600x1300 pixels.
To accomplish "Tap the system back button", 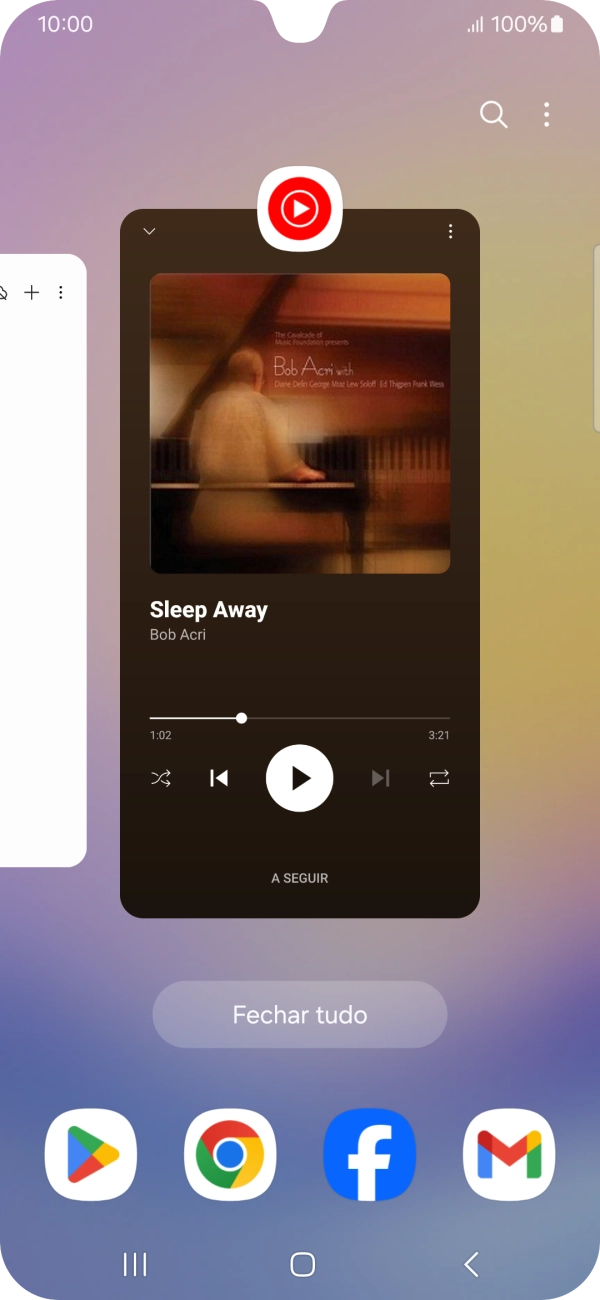I will tap(470, 1264).
